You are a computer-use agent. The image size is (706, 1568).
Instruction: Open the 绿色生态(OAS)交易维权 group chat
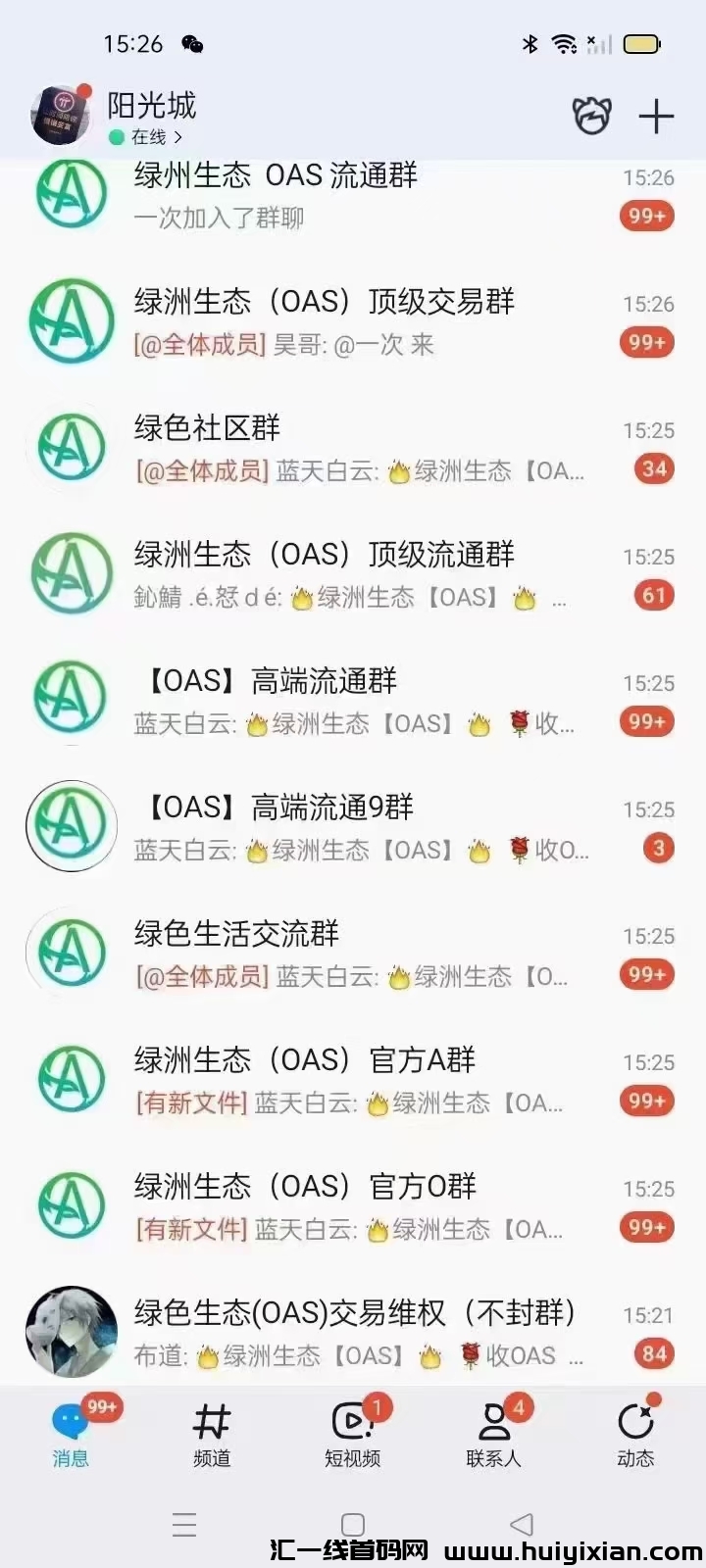[x=353, y=1333]
